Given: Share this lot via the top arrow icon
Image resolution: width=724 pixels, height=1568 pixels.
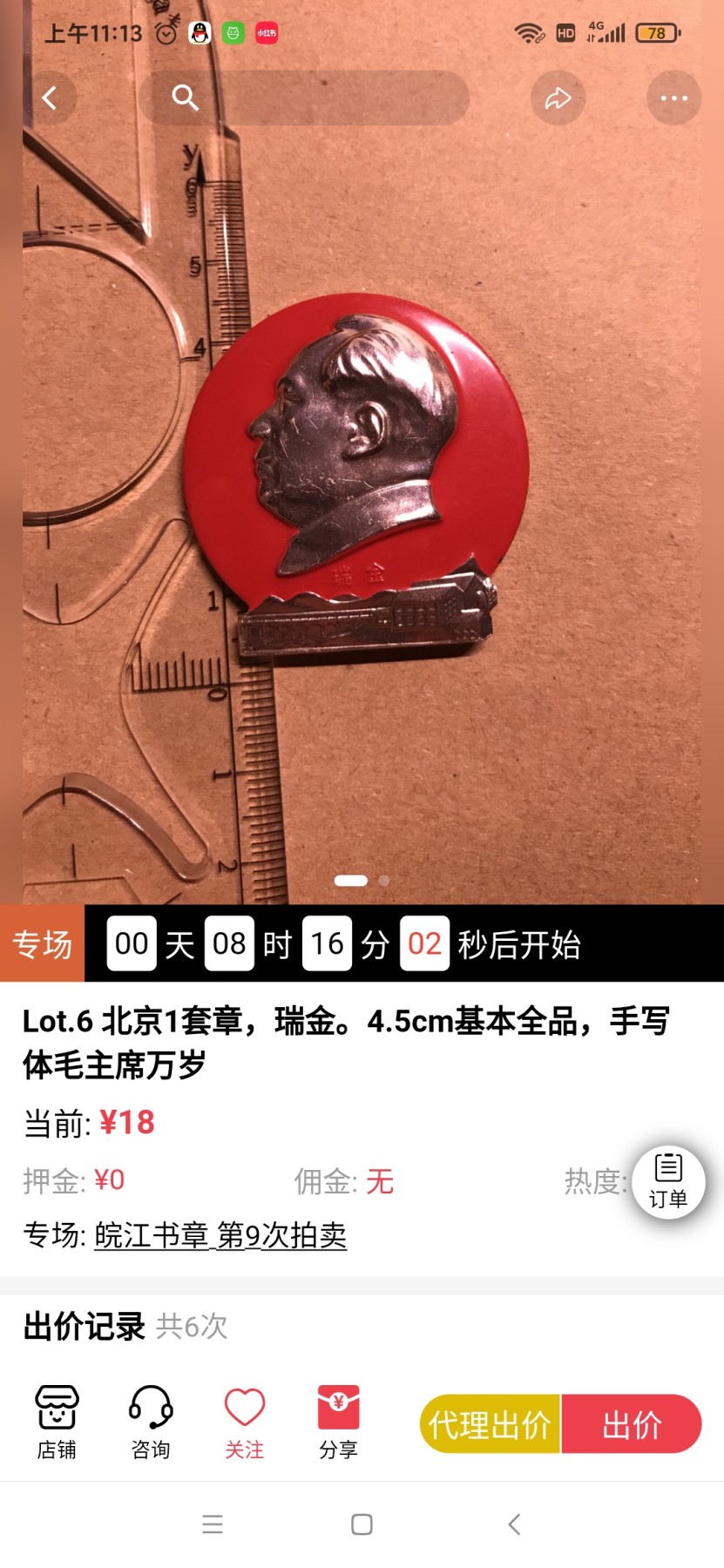Looking at the screenshot, I should click(x=558, y=98).
